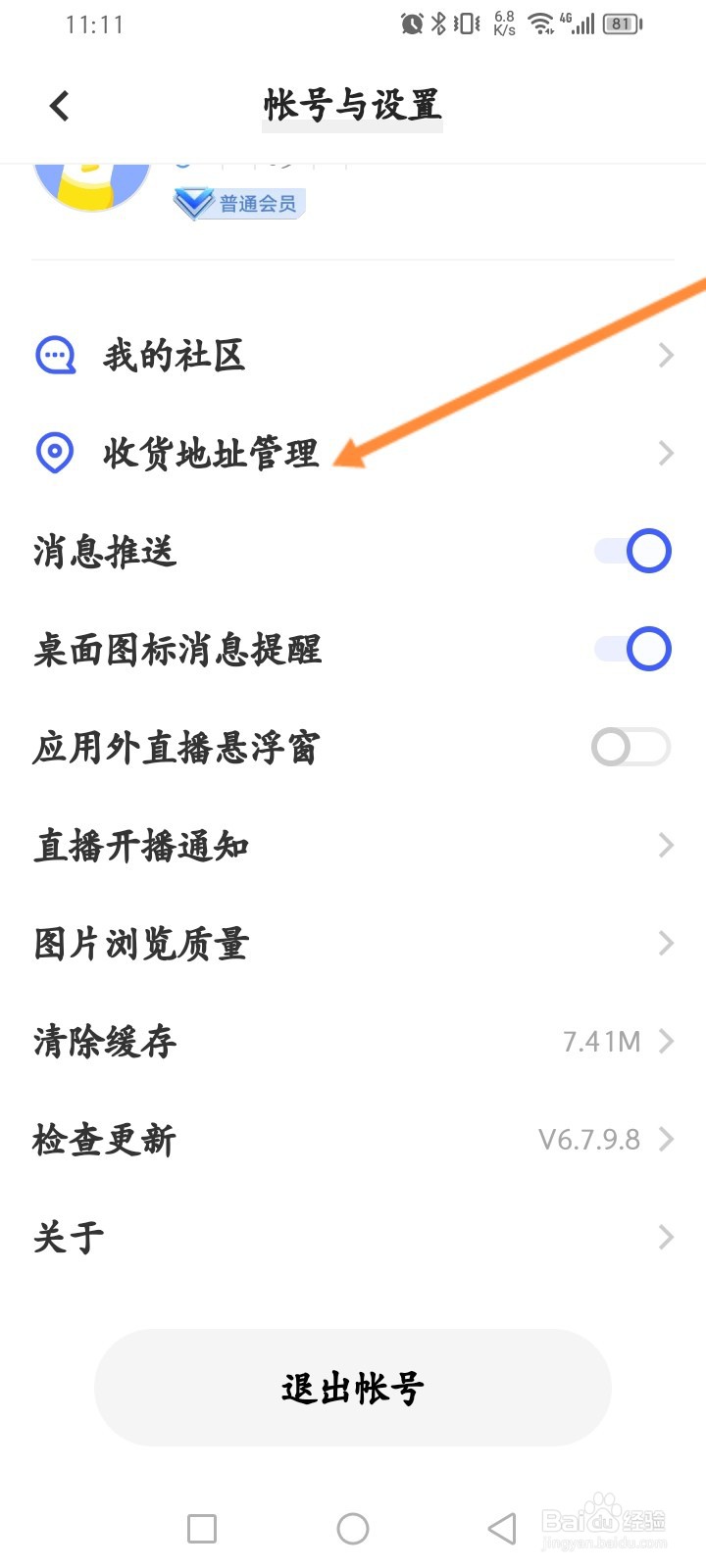This screenshot has height=1568, width=706.
Task: Open 收货地址管理 shipping address management
Action: click(x=211, y=453)
